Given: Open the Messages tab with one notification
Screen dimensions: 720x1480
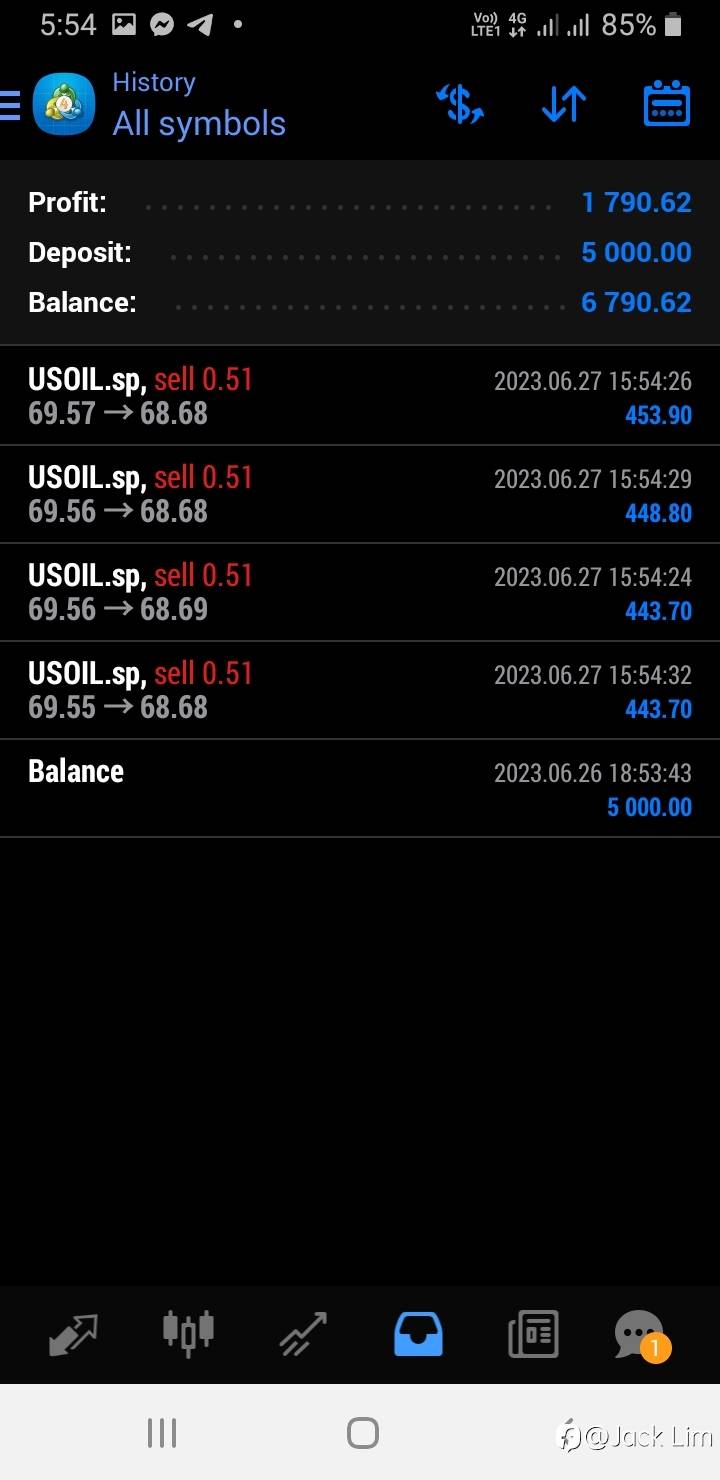Looking at the screenshot, I should 640,1334.
